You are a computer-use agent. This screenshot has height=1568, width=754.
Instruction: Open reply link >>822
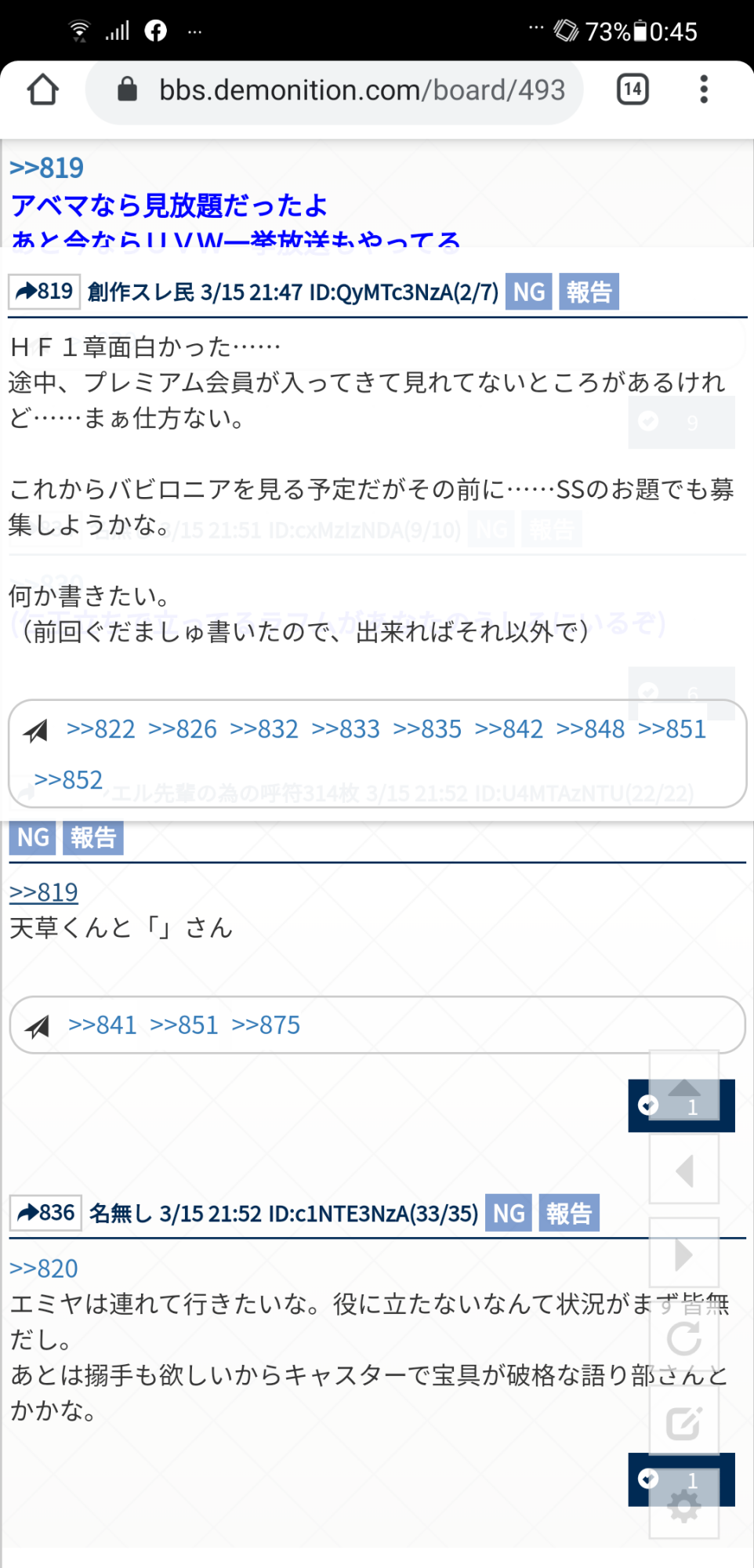[100, 729]
